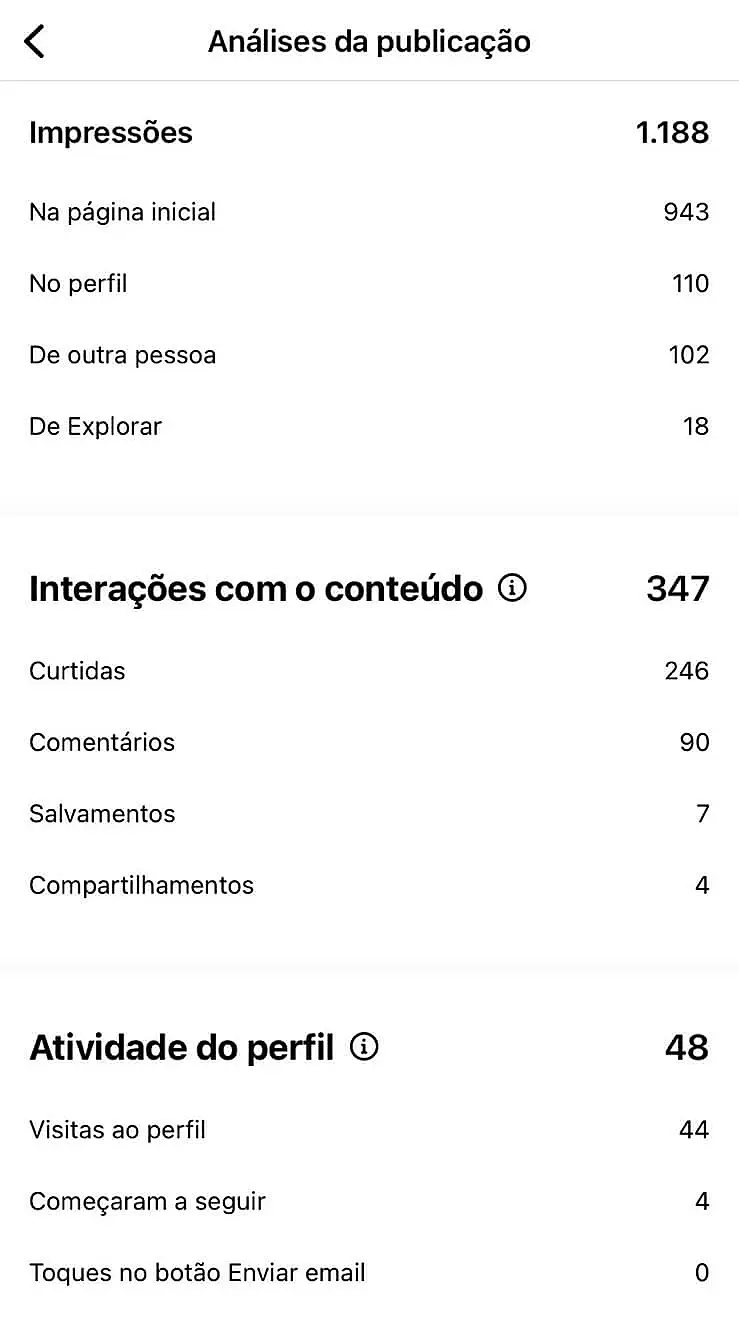Select the Compartilhamentos row

141,885
